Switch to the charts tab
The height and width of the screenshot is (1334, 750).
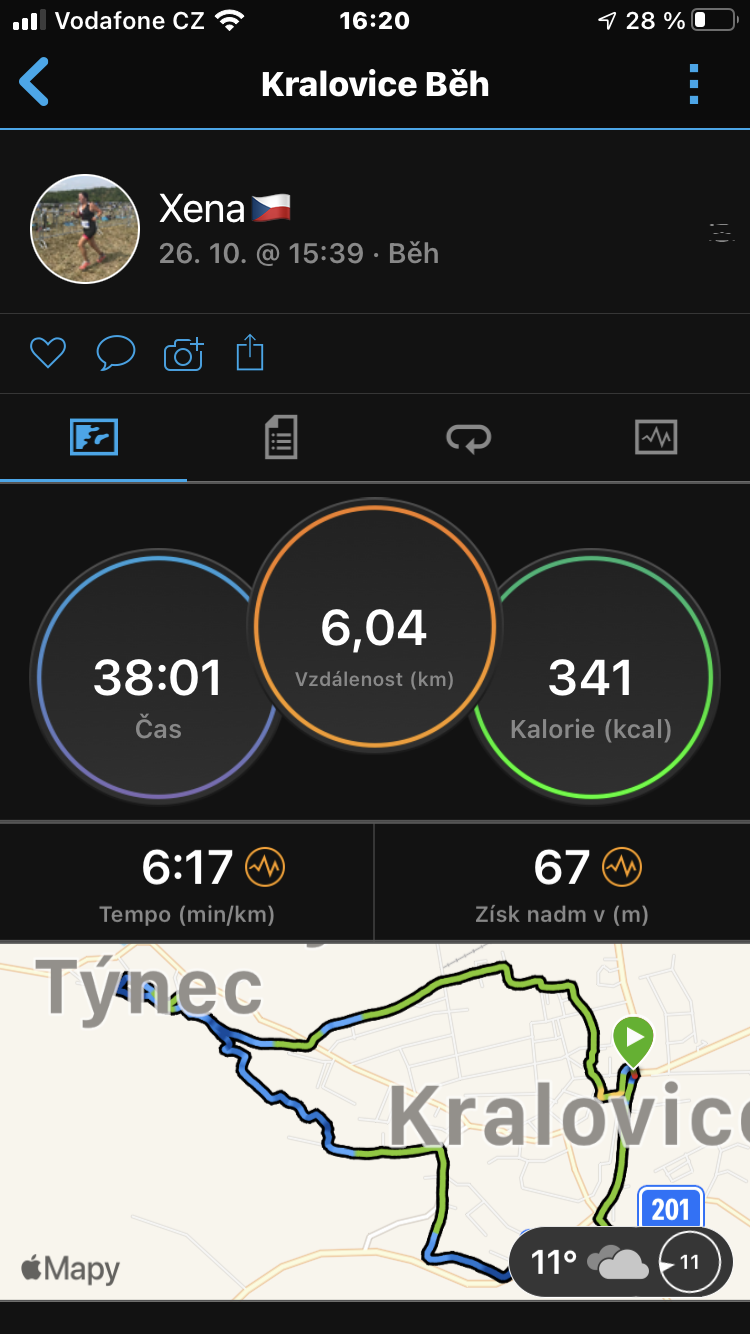[x=656, y=437]
